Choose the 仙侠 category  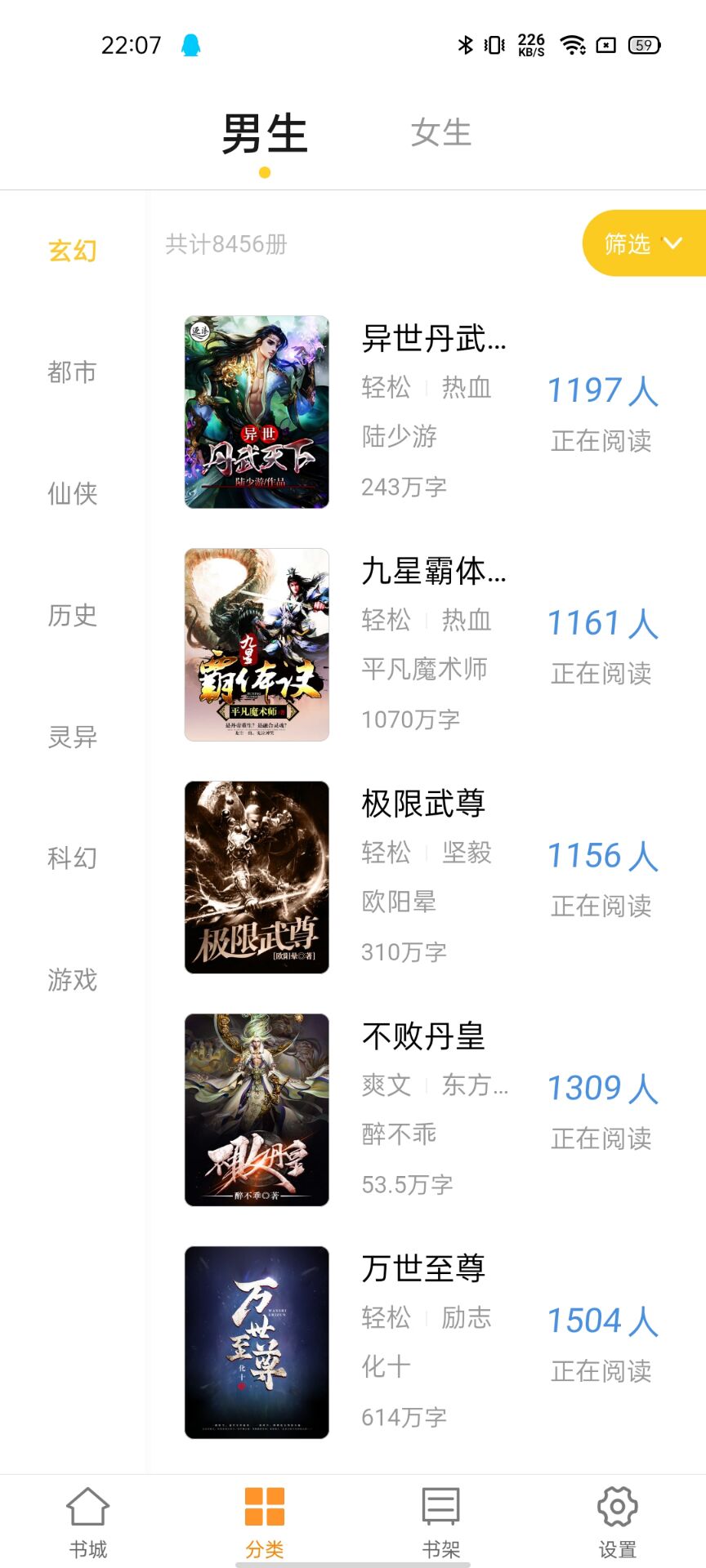[x=73, y=493]
